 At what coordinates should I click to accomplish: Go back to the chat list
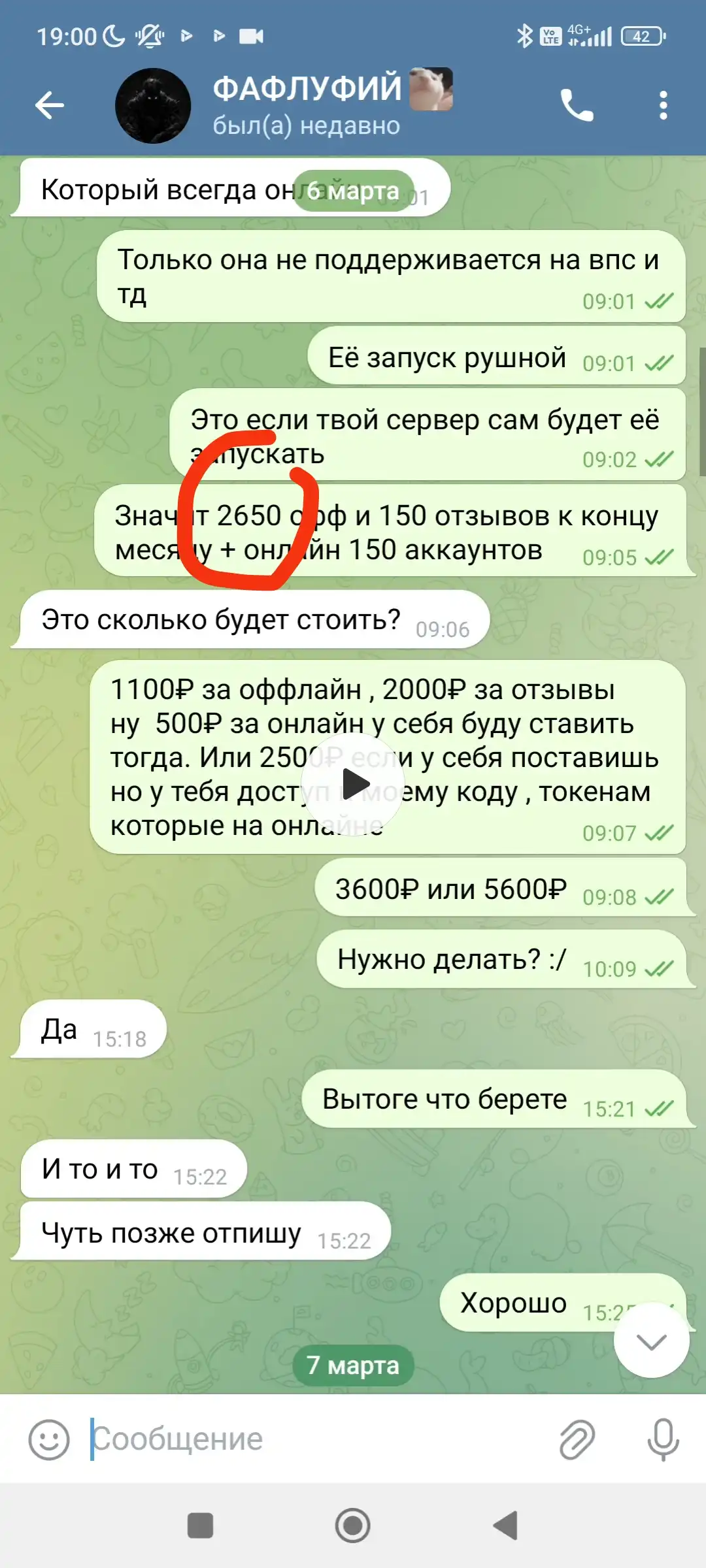[50, 105]
